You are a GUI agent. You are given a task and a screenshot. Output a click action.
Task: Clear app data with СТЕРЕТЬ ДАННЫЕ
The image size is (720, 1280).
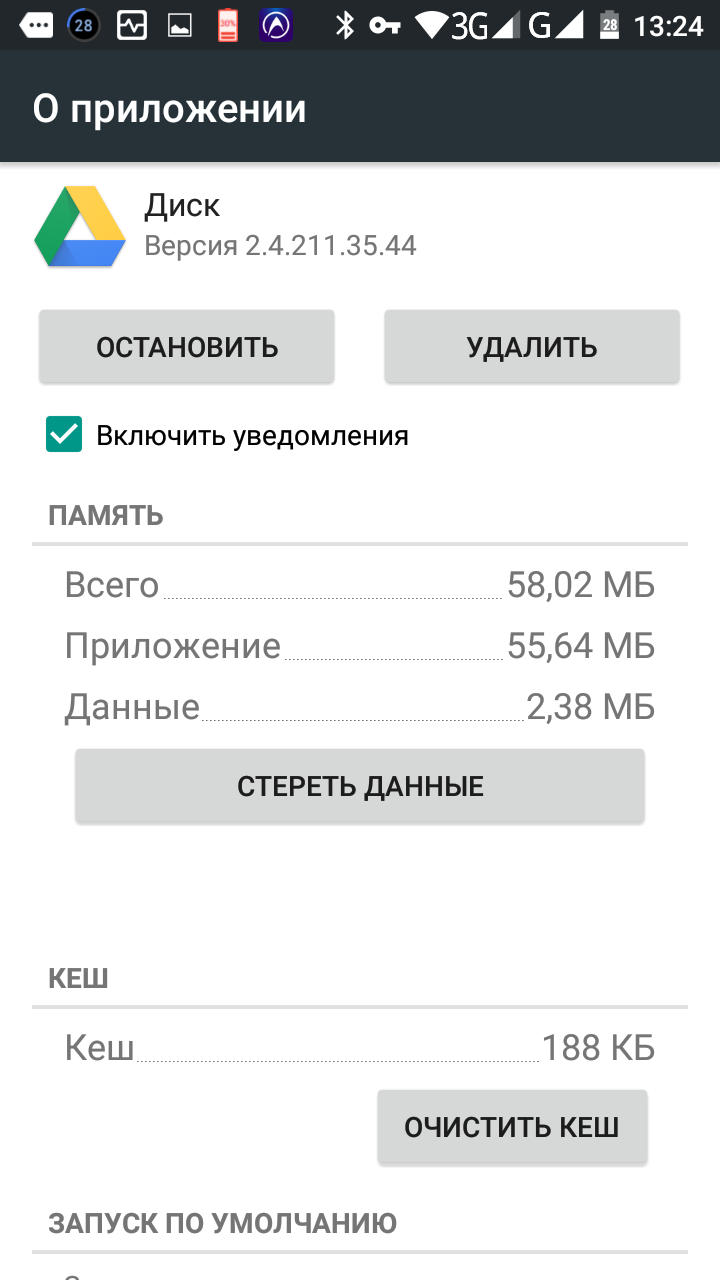(x=360, y=786)
